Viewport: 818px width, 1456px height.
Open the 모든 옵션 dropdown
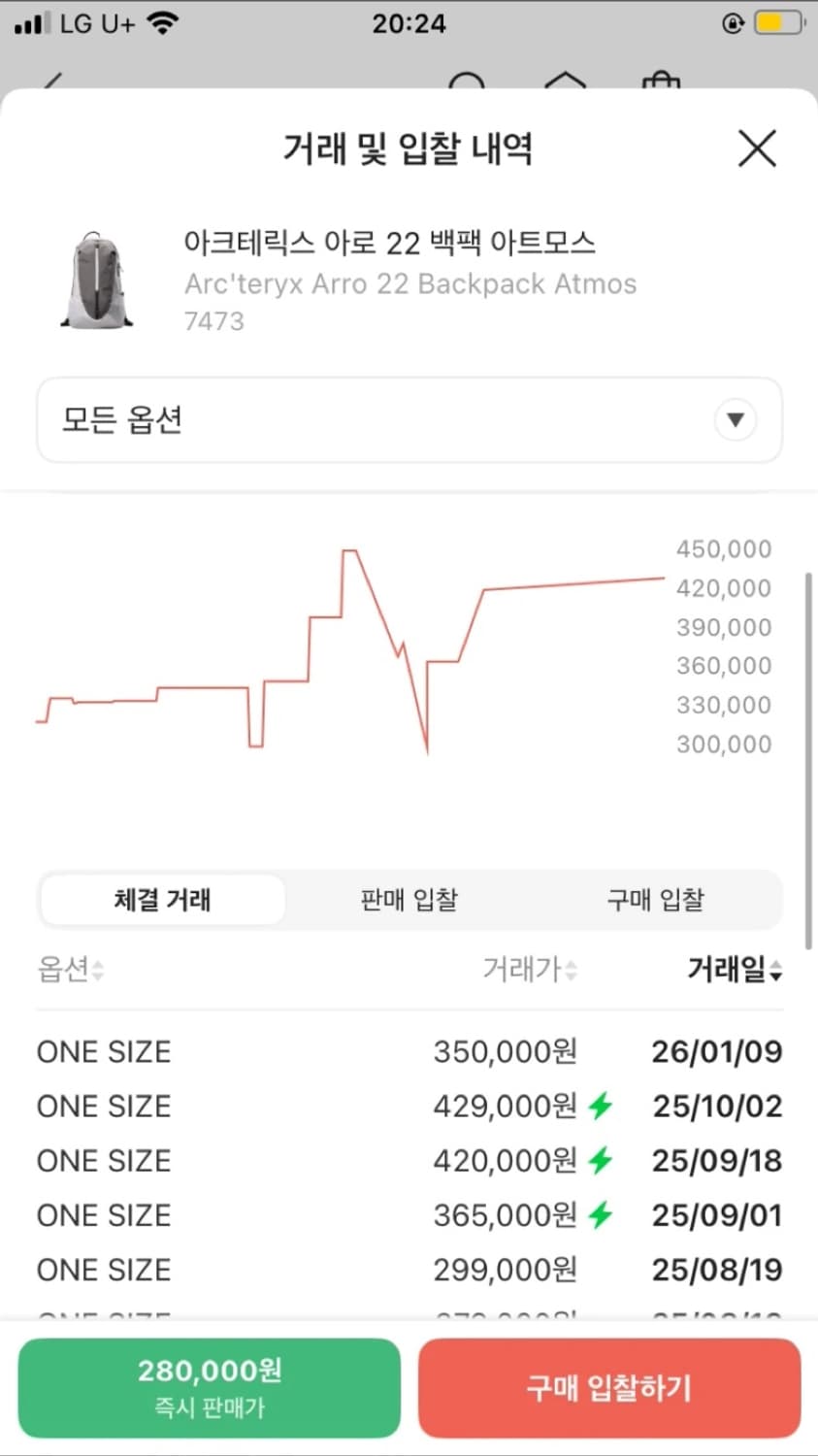point(409,419)
